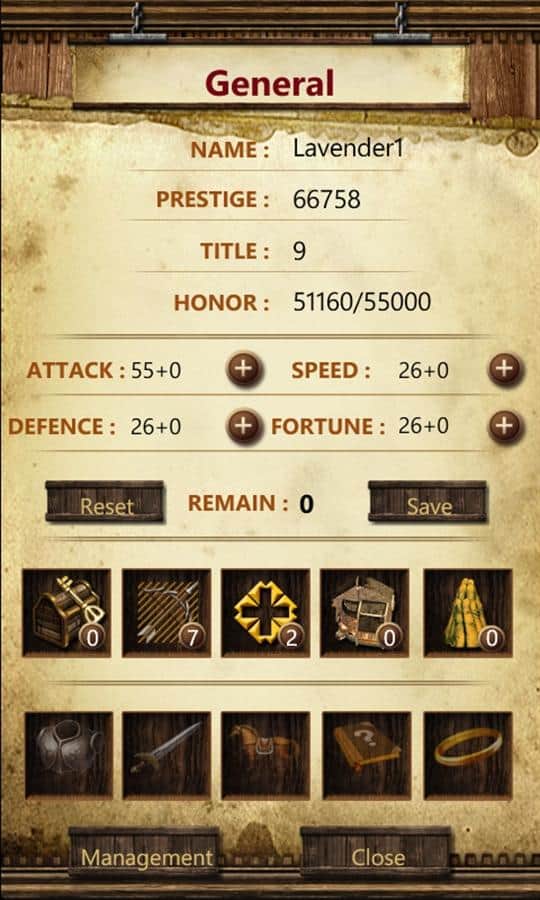Add a point to Attack
Image resolution: width=540 pixels, height=900 pixels.
244,369
